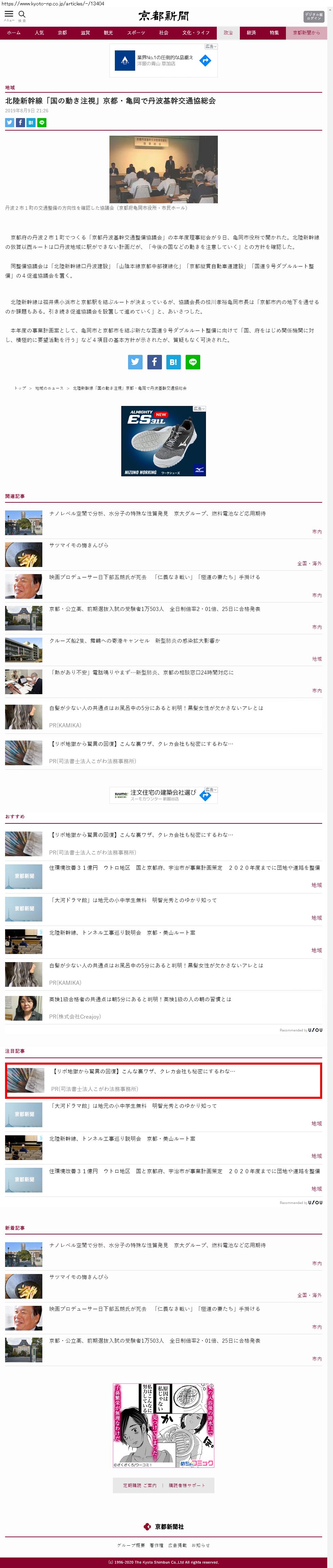
Task: Share the article on LINE from the top icons
Action: [x=42, y=122]
